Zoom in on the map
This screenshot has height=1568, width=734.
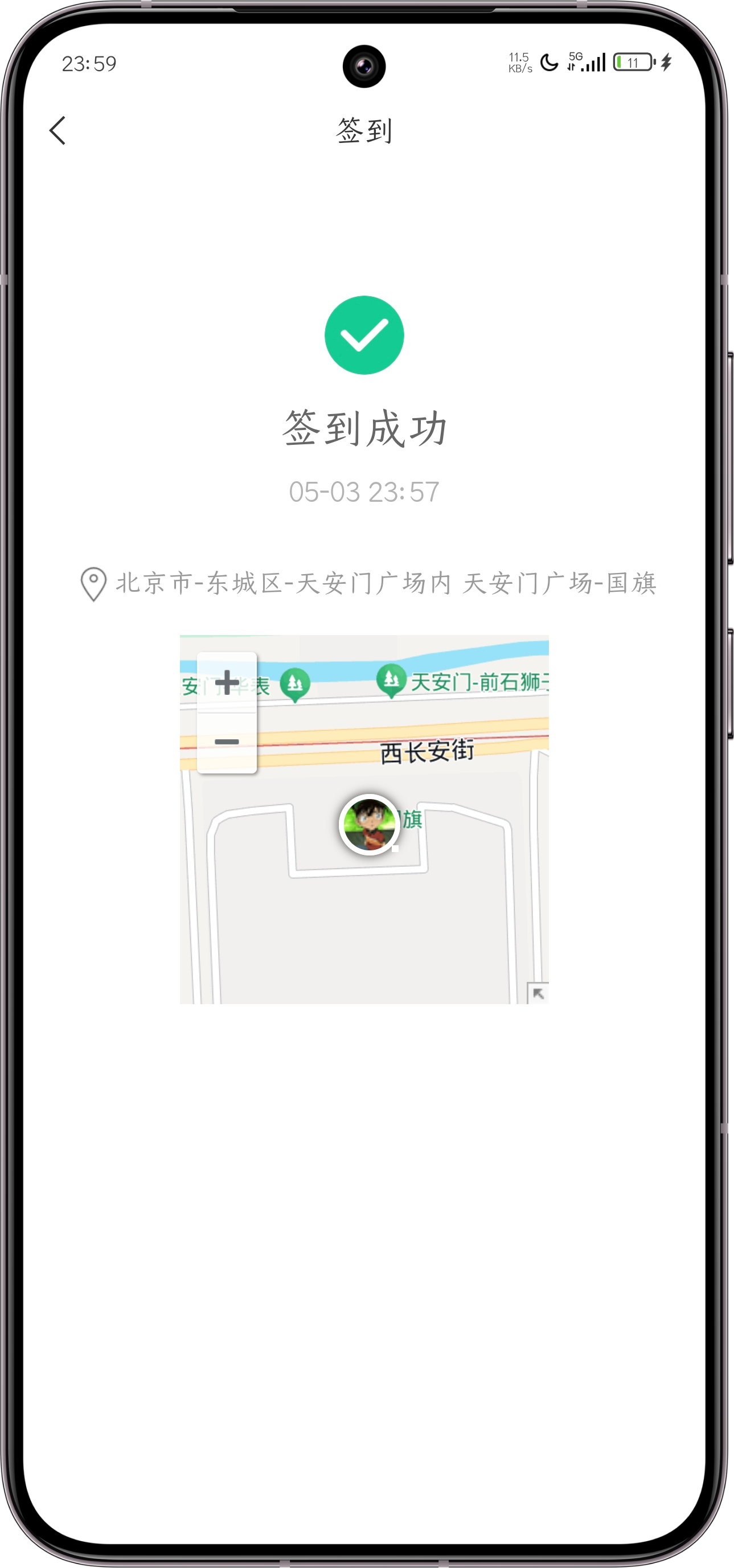(227, 682)
